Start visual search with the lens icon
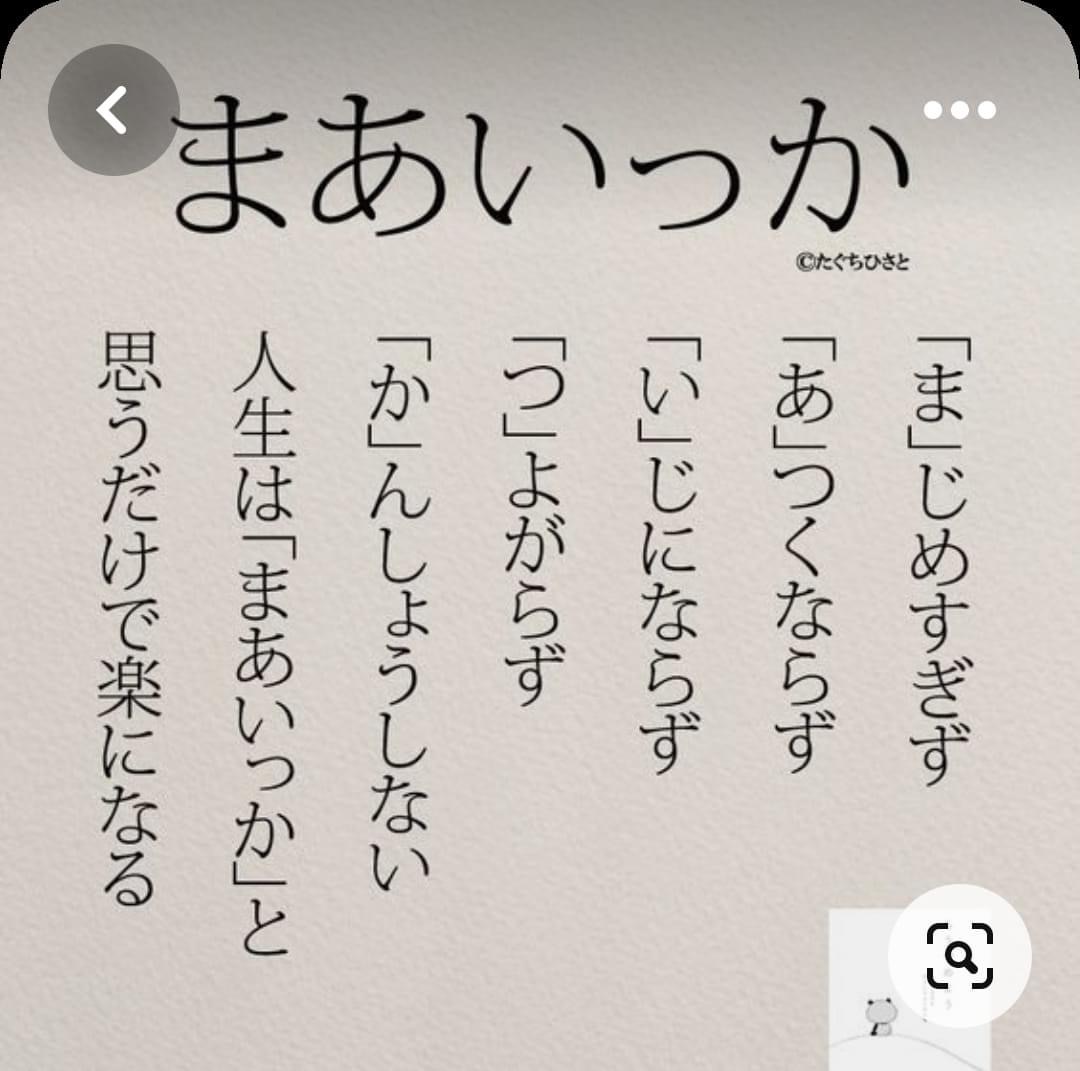This screenshot has height=1071, width=1080. tap(960, 957)
